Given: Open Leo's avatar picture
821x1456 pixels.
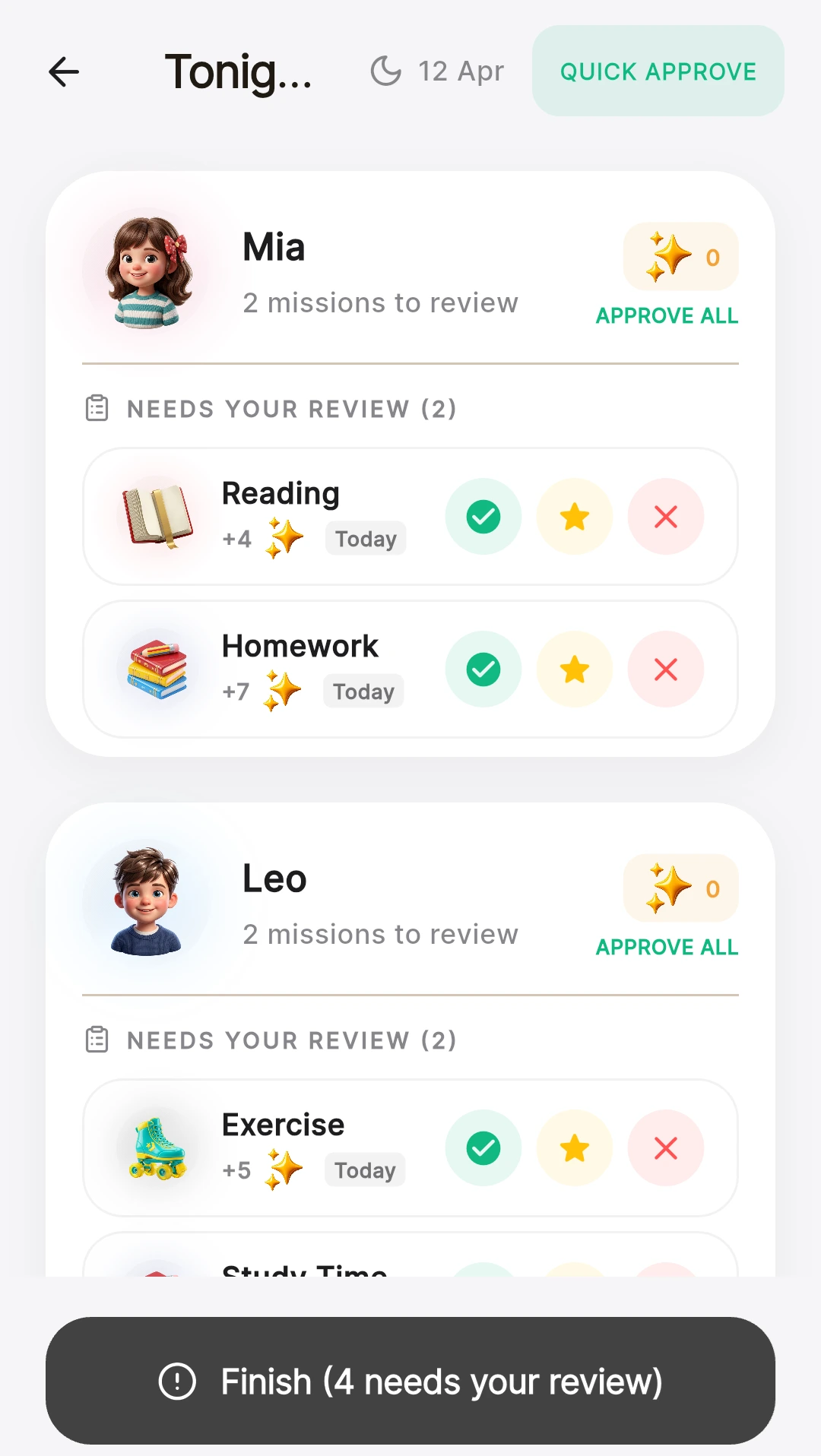Looking at the screenshot, I should 151,904.
